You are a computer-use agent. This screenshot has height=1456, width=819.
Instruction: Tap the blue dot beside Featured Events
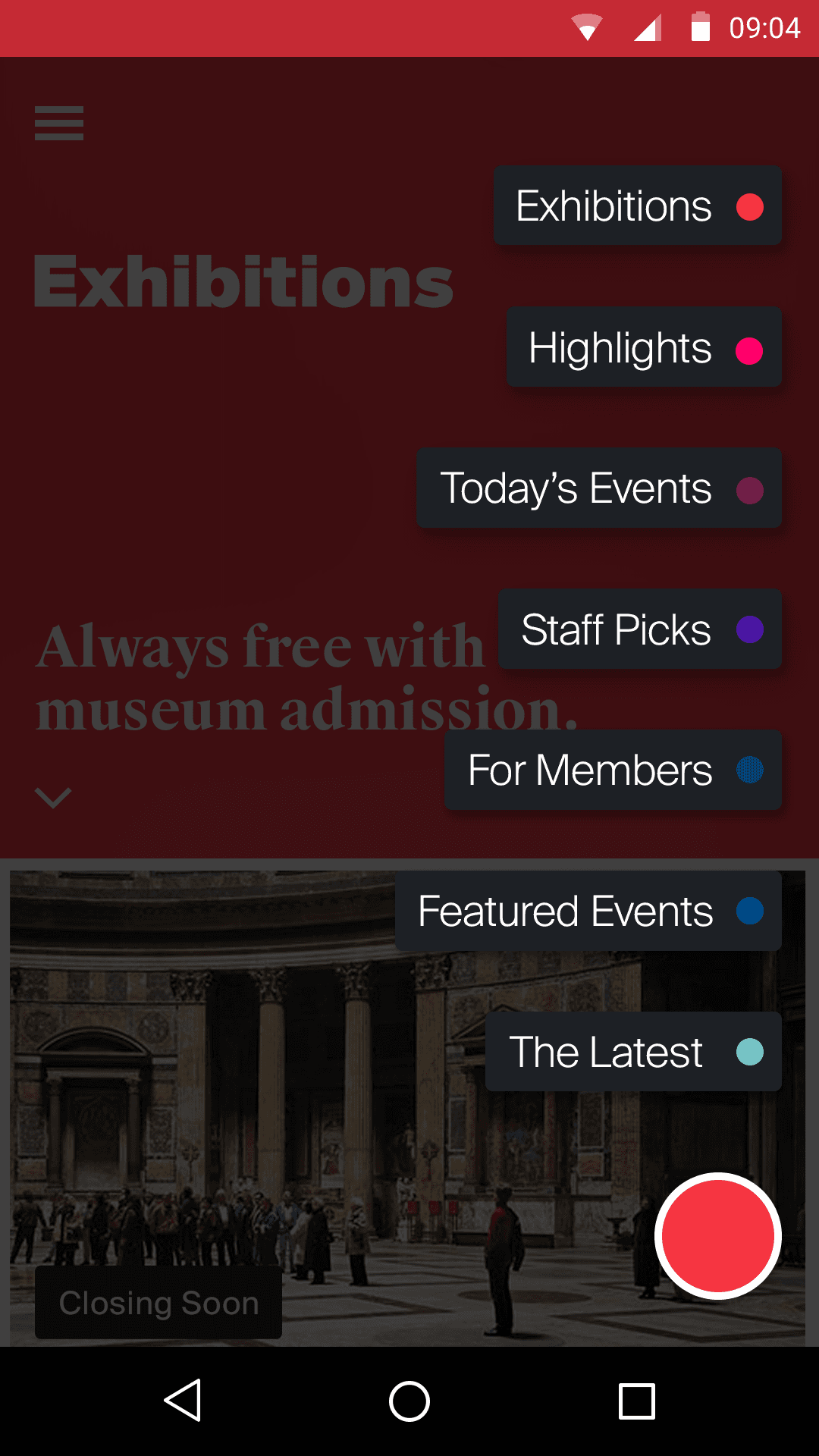click(749, 911)
